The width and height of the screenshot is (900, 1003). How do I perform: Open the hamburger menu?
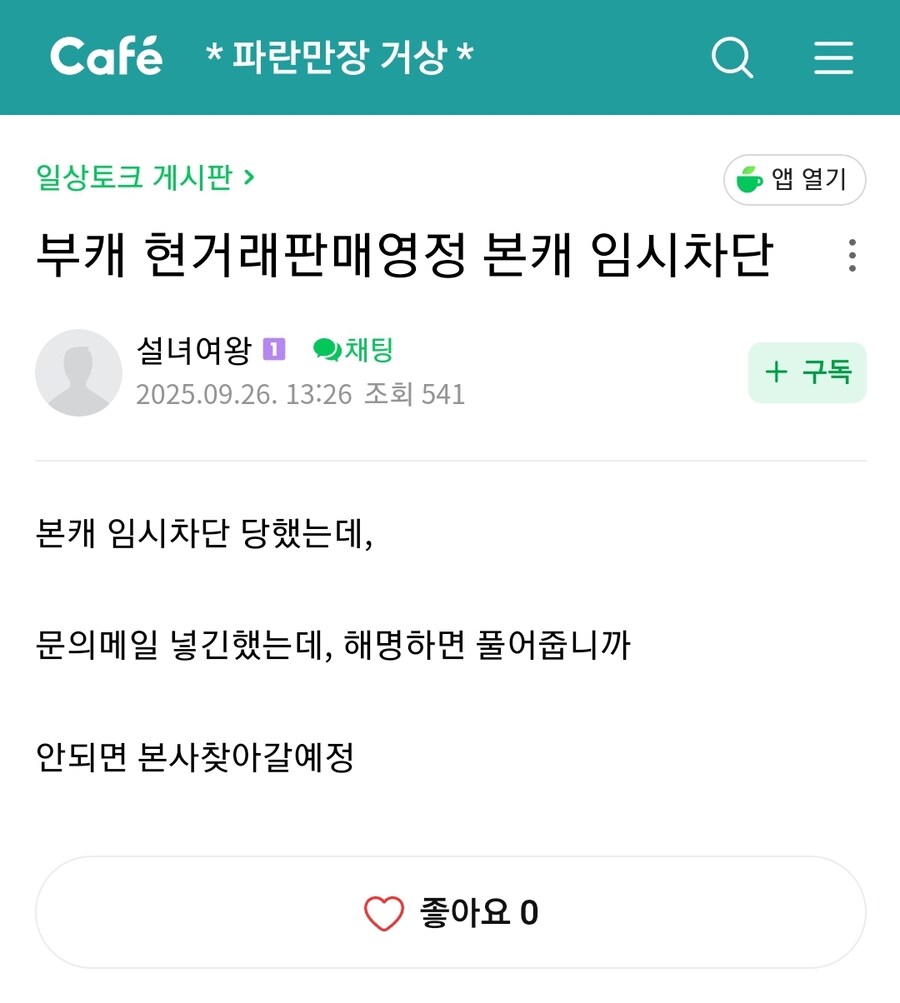tap(833, 58)
